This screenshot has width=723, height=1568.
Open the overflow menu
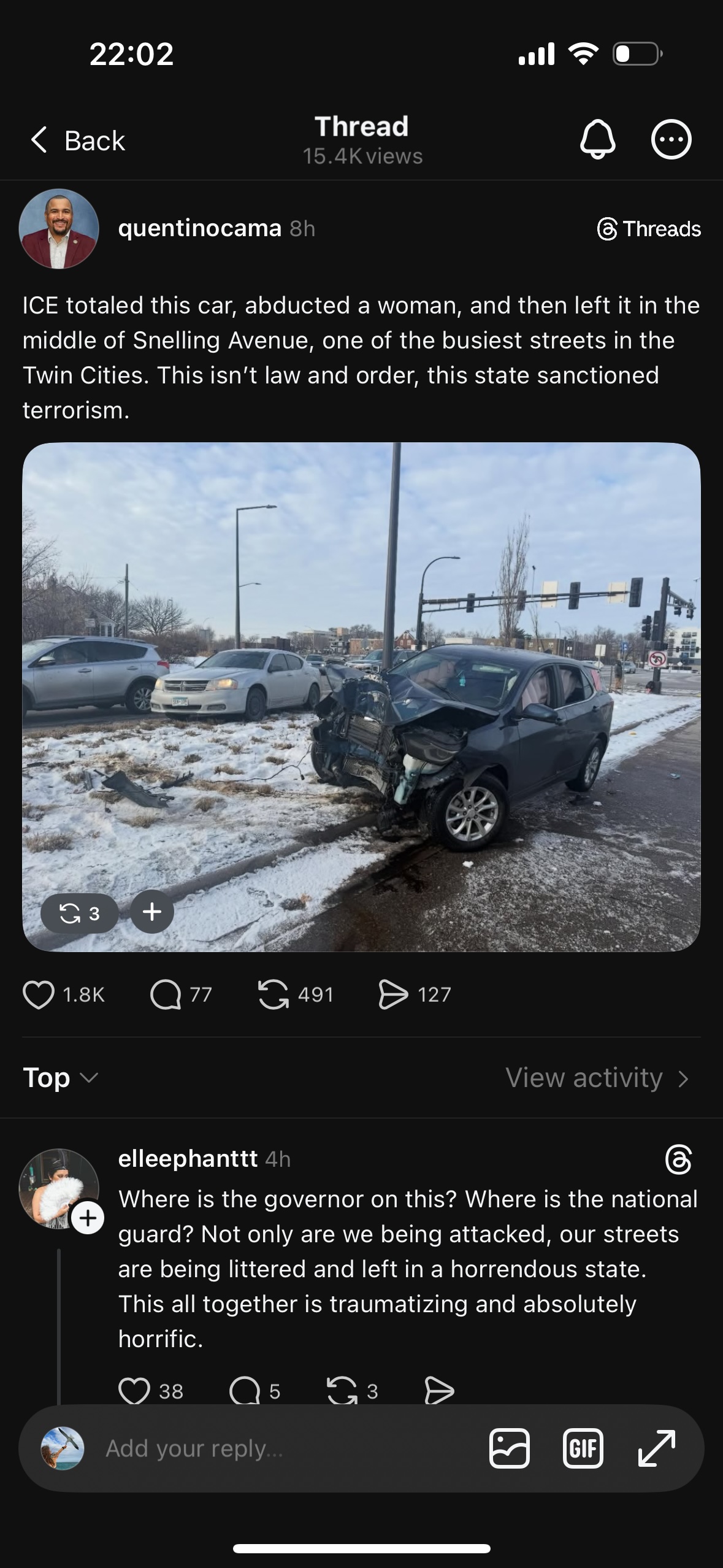tap(671, 140)
